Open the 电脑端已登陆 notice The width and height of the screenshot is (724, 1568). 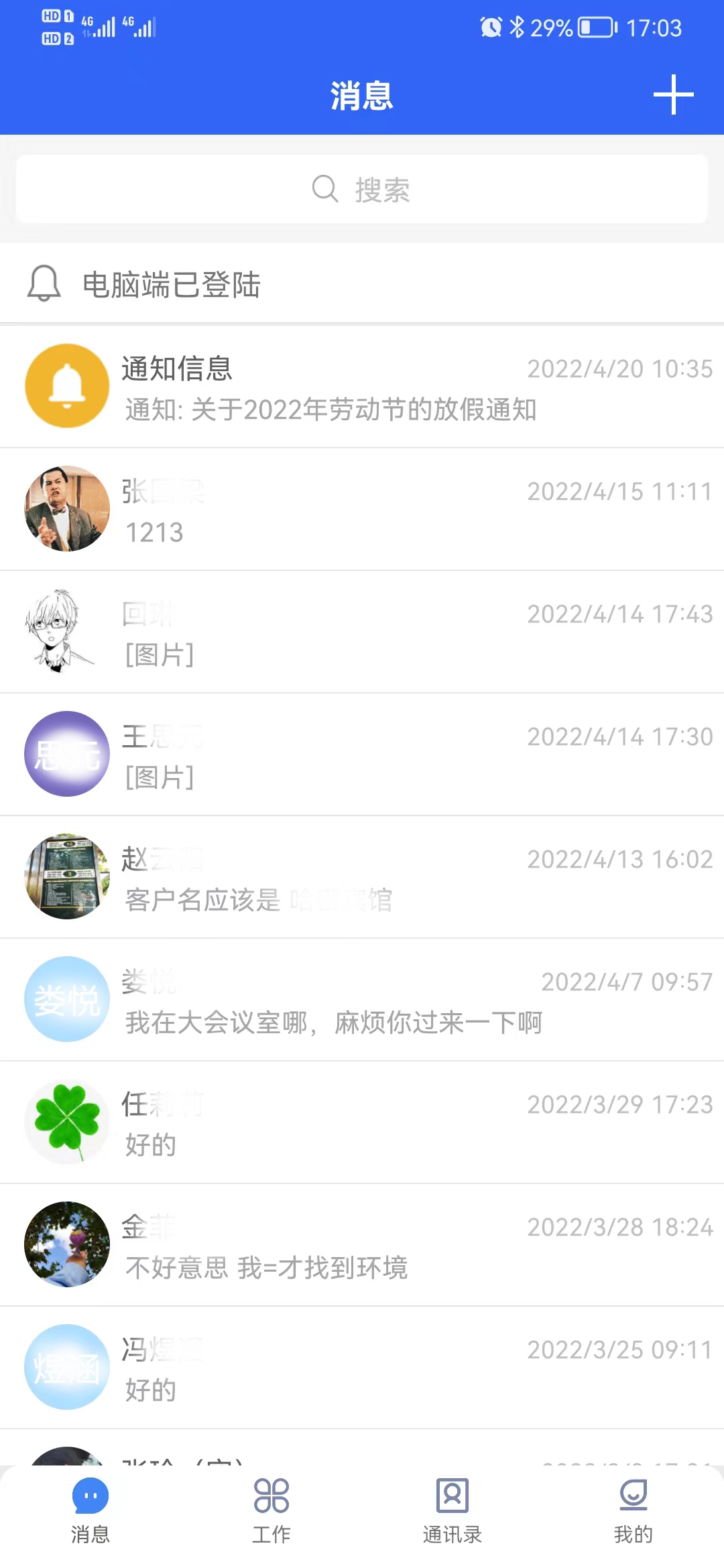[x=362, y=284]
